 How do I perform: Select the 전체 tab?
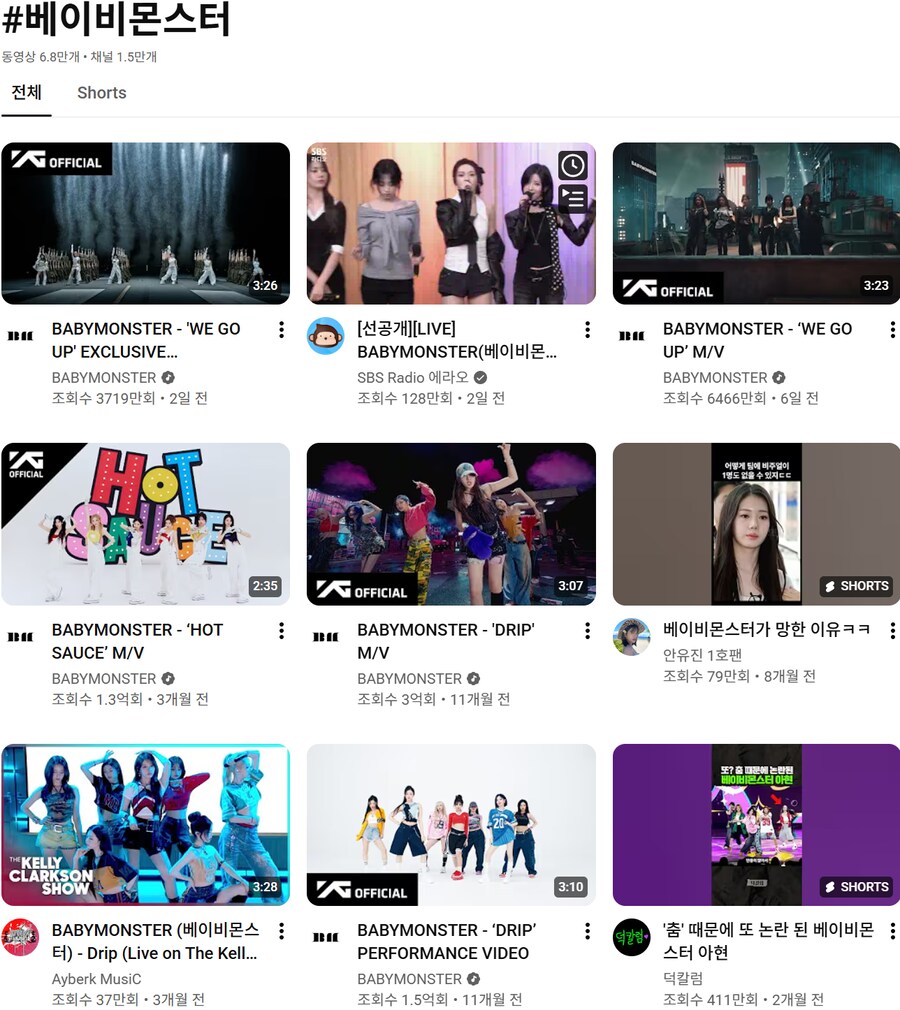[26, 93]
